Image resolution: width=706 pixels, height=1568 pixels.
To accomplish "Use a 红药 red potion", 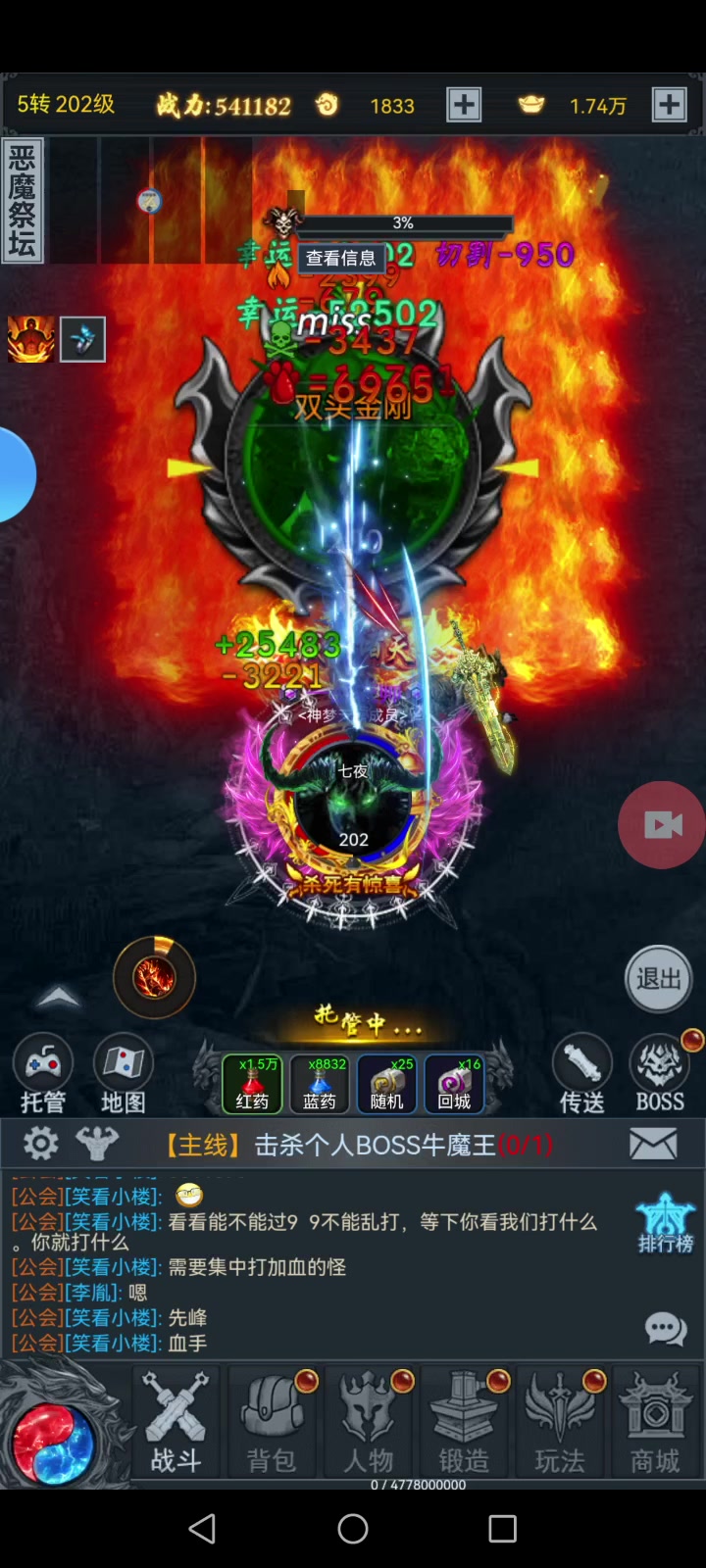I will tap(253, 1083).
